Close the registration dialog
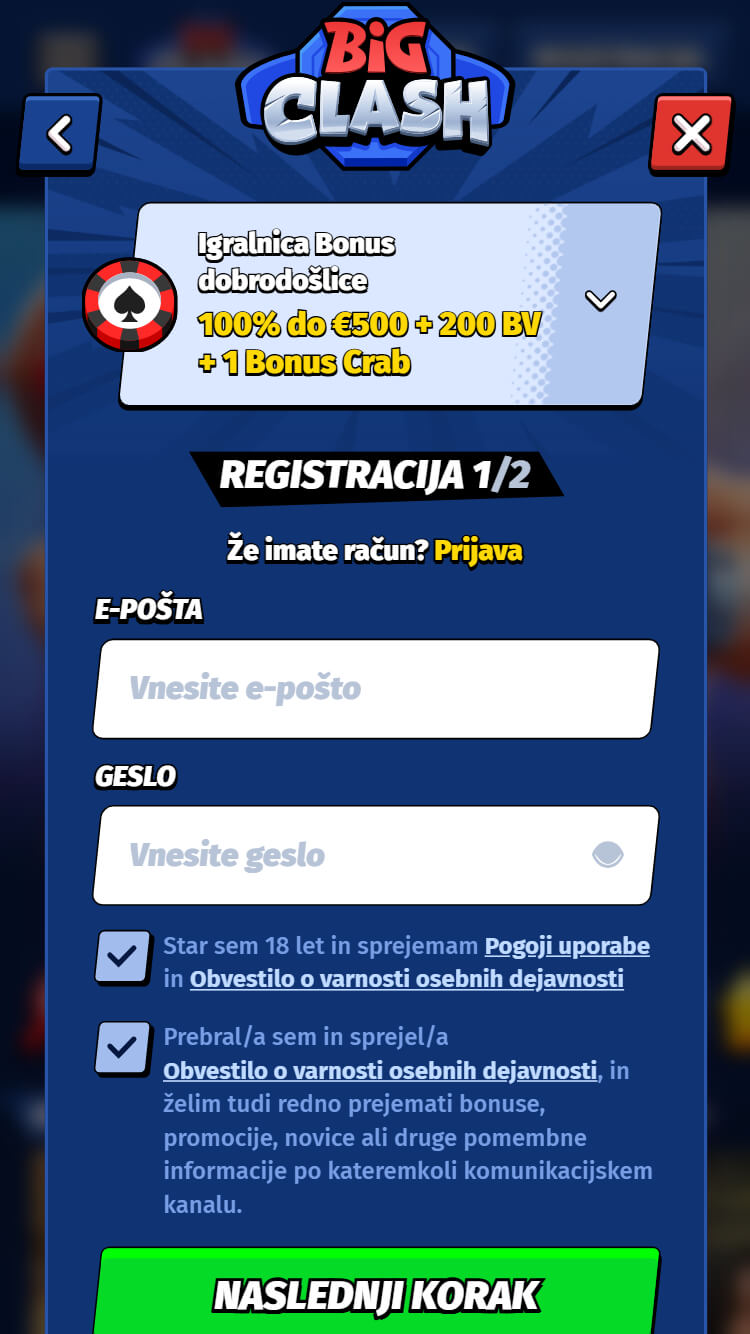The width and height of the screenshot is (750, 1334). 691,134
